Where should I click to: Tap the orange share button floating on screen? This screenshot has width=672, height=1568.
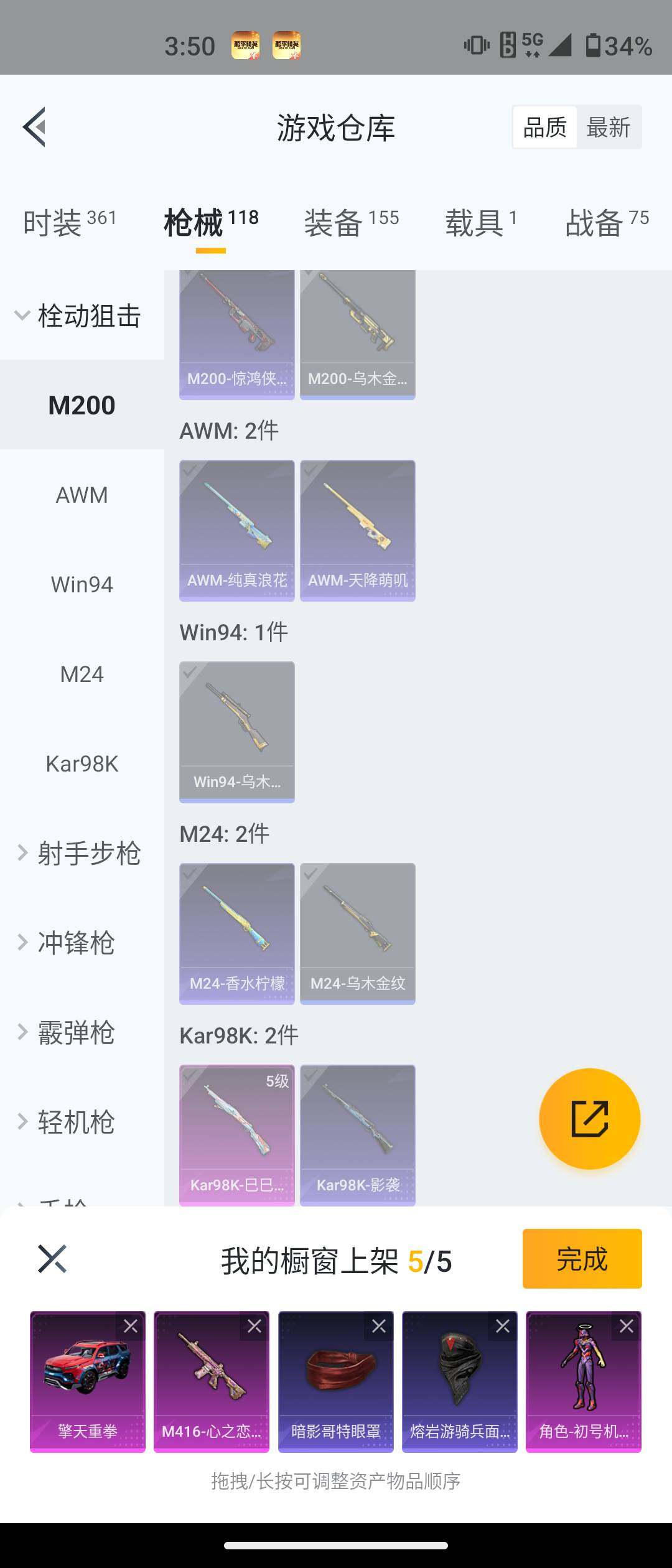[x=590, y=1119]
